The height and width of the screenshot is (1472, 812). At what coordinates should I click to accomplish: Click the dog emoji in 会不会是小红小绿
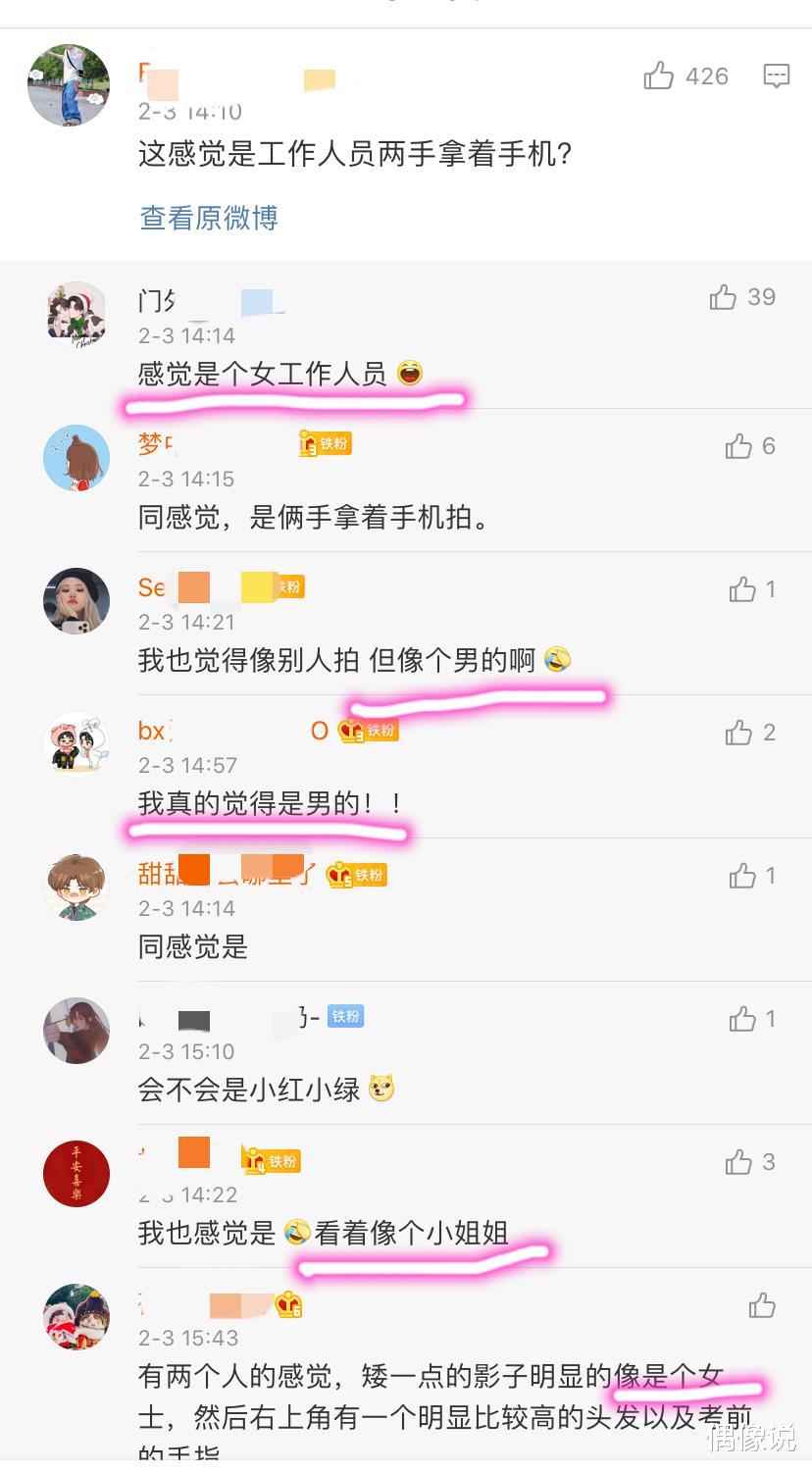pos(381,1088)
